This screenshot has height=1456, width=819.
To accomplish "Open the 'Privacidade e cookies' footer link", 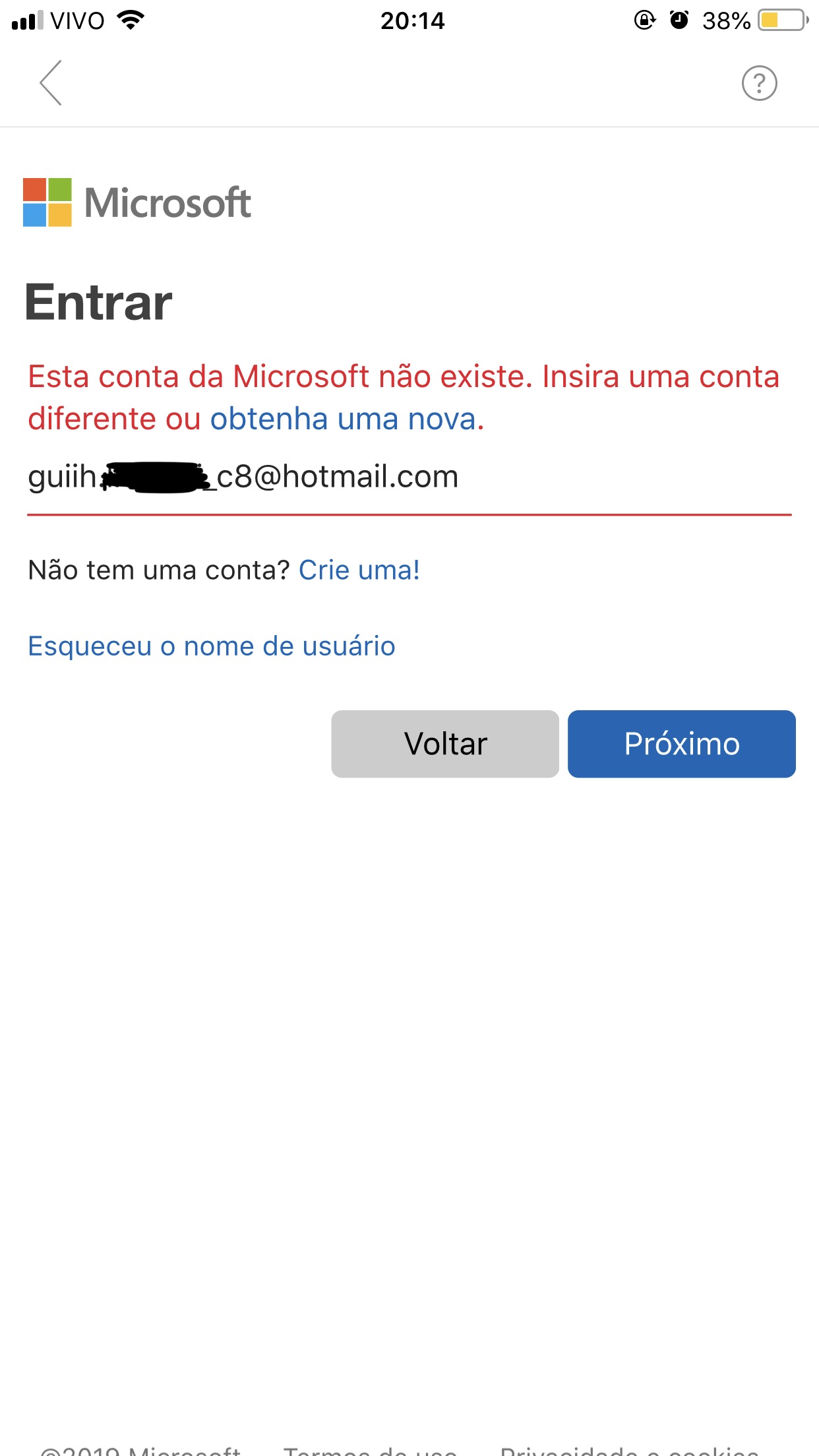I will point(629,1450).
